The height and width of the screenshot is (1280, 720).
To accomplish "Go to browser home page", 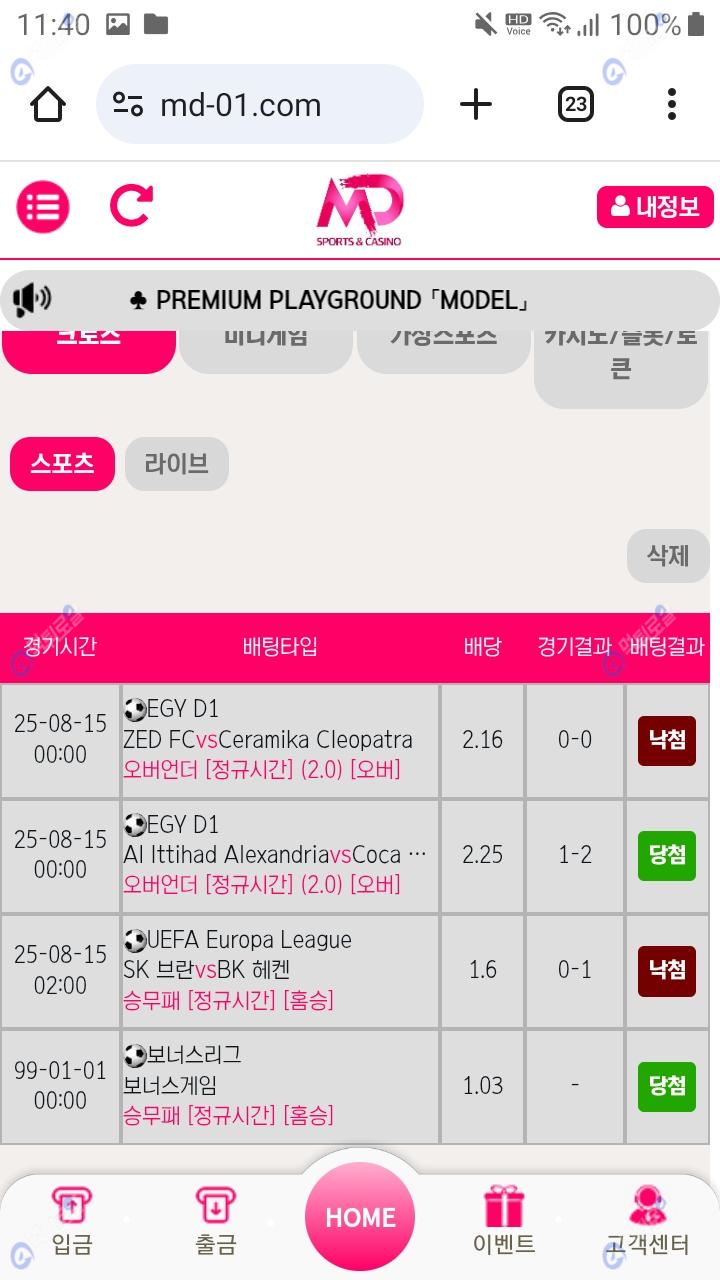I will tap(48, 104).
